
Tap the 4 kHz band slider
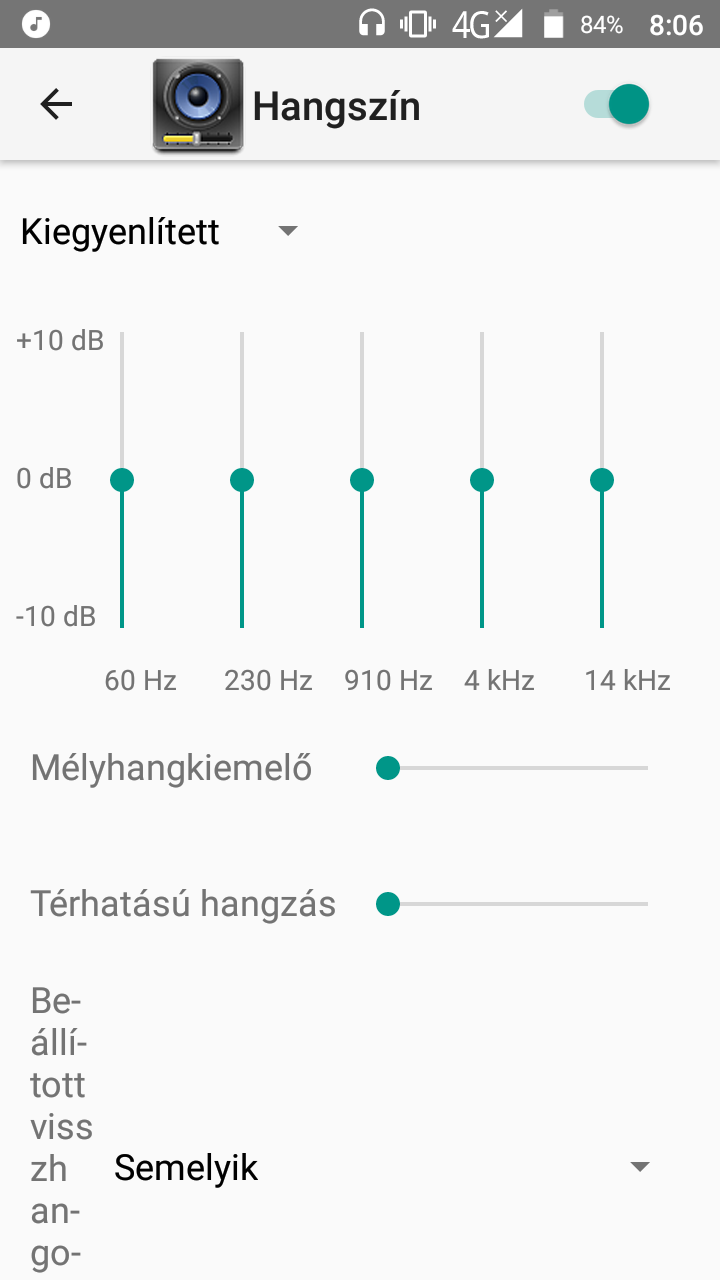(482, 480)
